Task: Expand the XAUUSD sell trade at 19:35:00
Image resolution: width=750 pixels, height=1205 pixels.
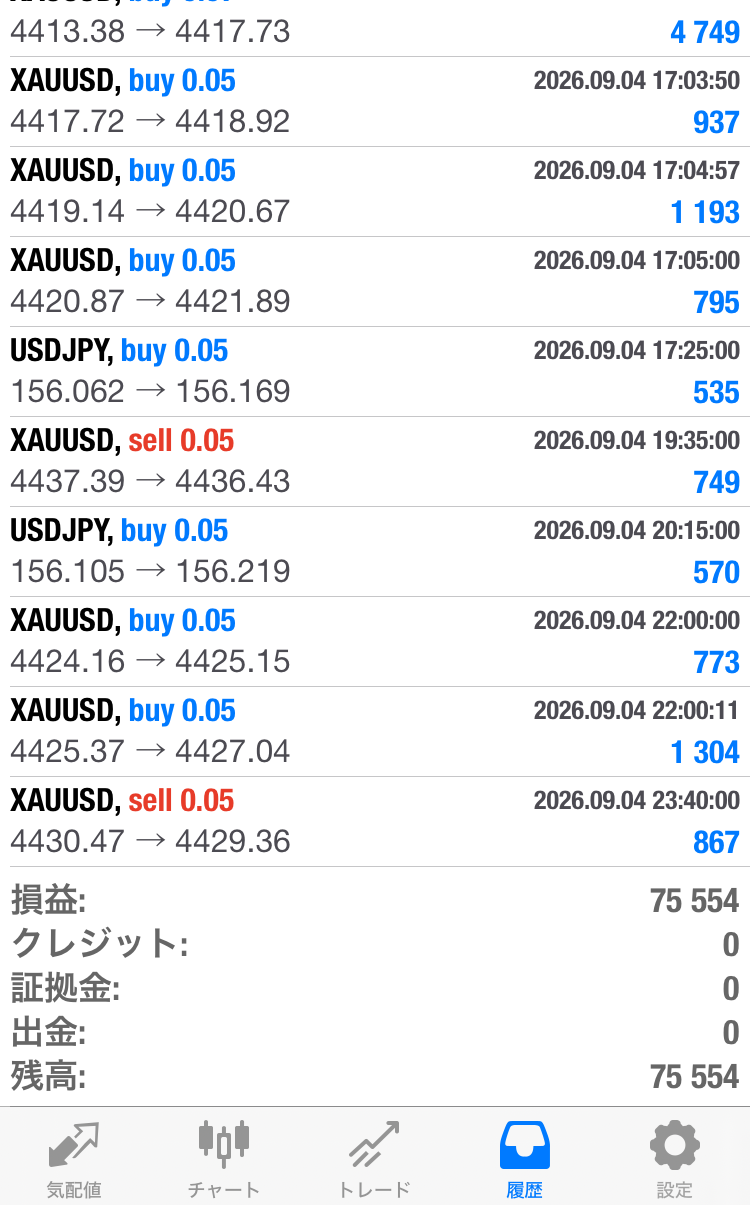Action: click(x=375, y=462)
